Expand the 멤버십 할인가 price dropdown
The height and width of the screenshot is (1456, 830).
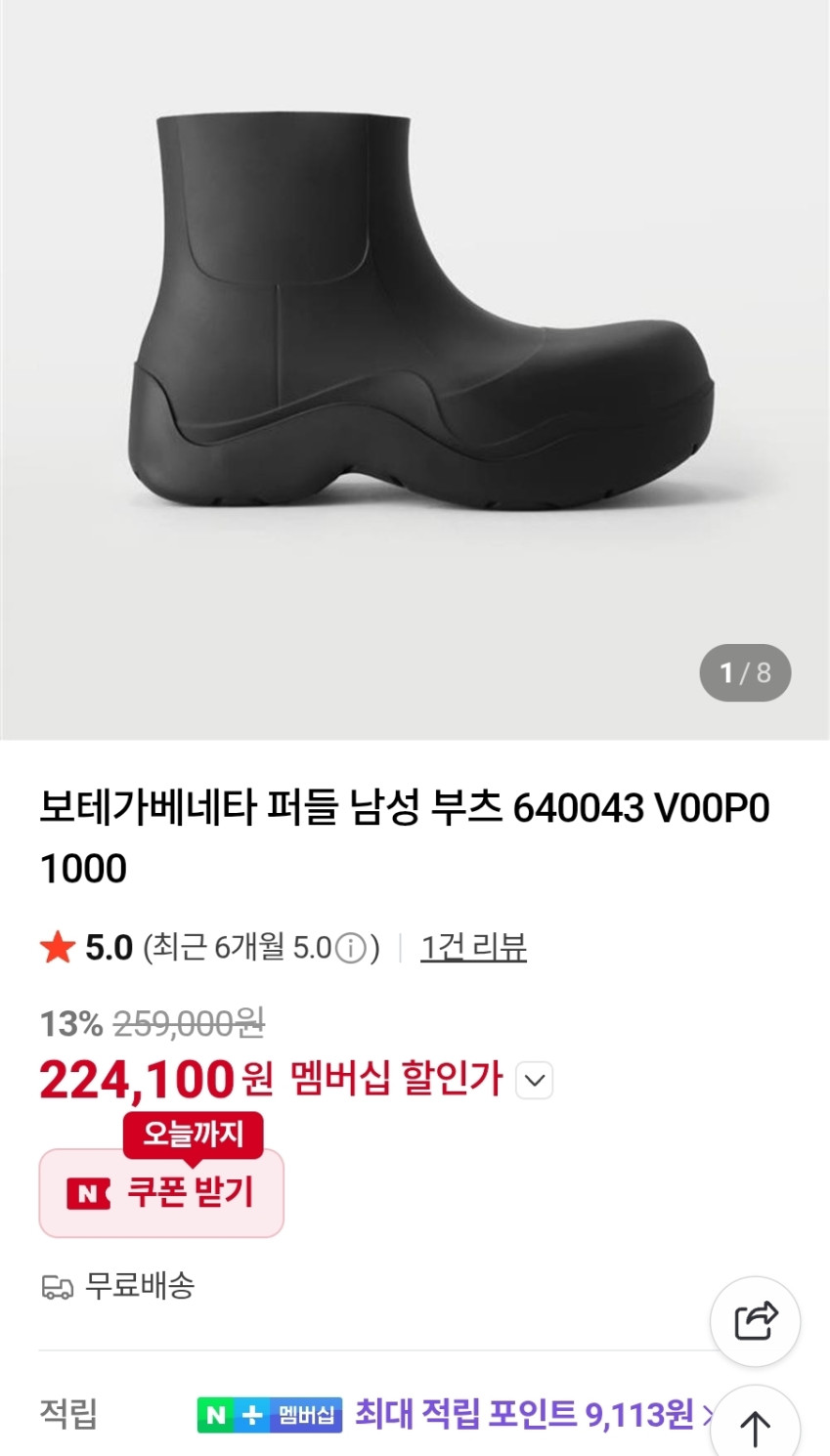[534, 1081]
